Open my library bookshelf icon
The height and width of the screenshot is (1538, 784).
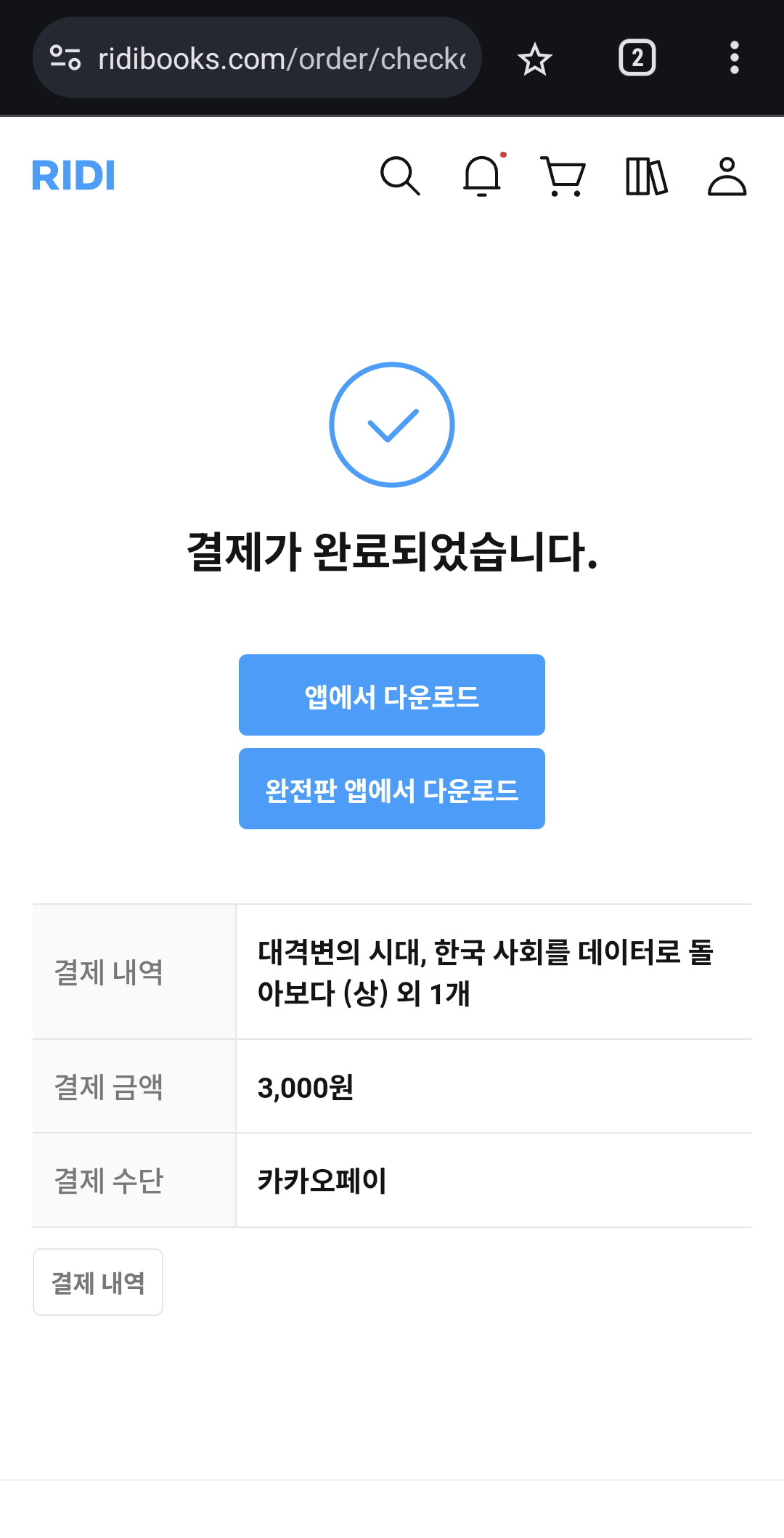click(646, 176)
